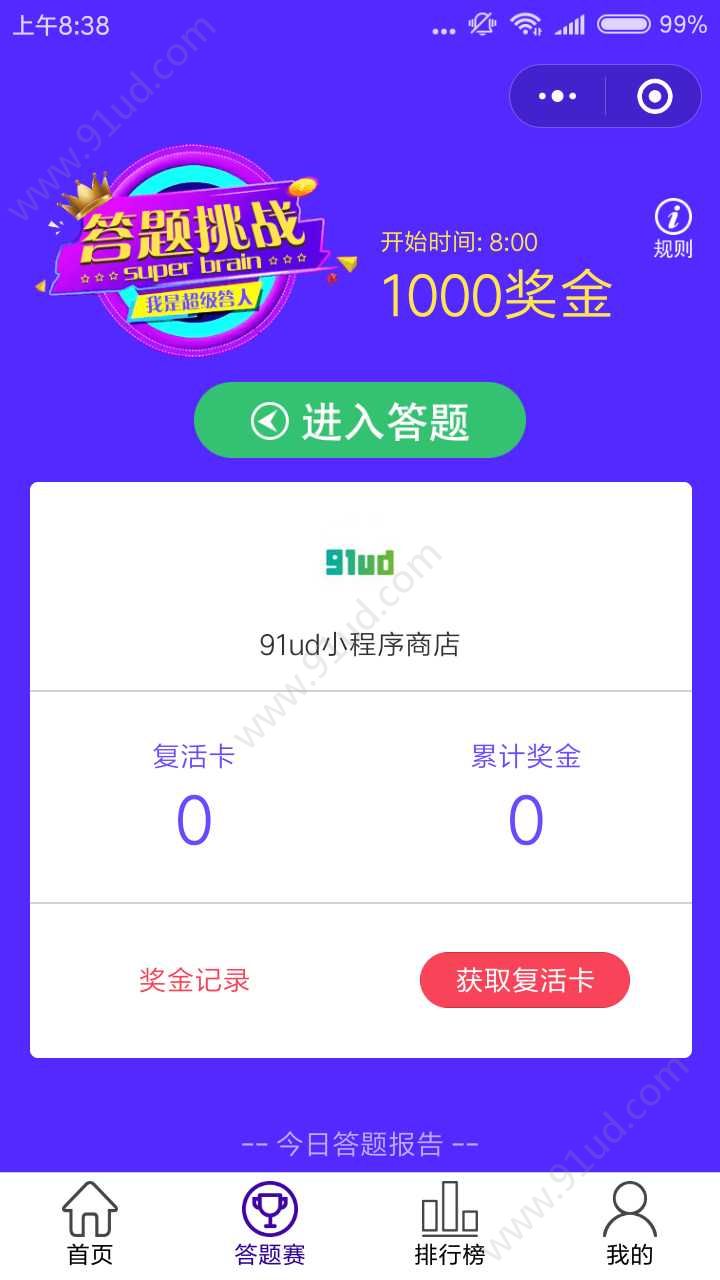Open the 规则 rules info
The width and height of the screenshot is (720, 1280).
point(673,228)
